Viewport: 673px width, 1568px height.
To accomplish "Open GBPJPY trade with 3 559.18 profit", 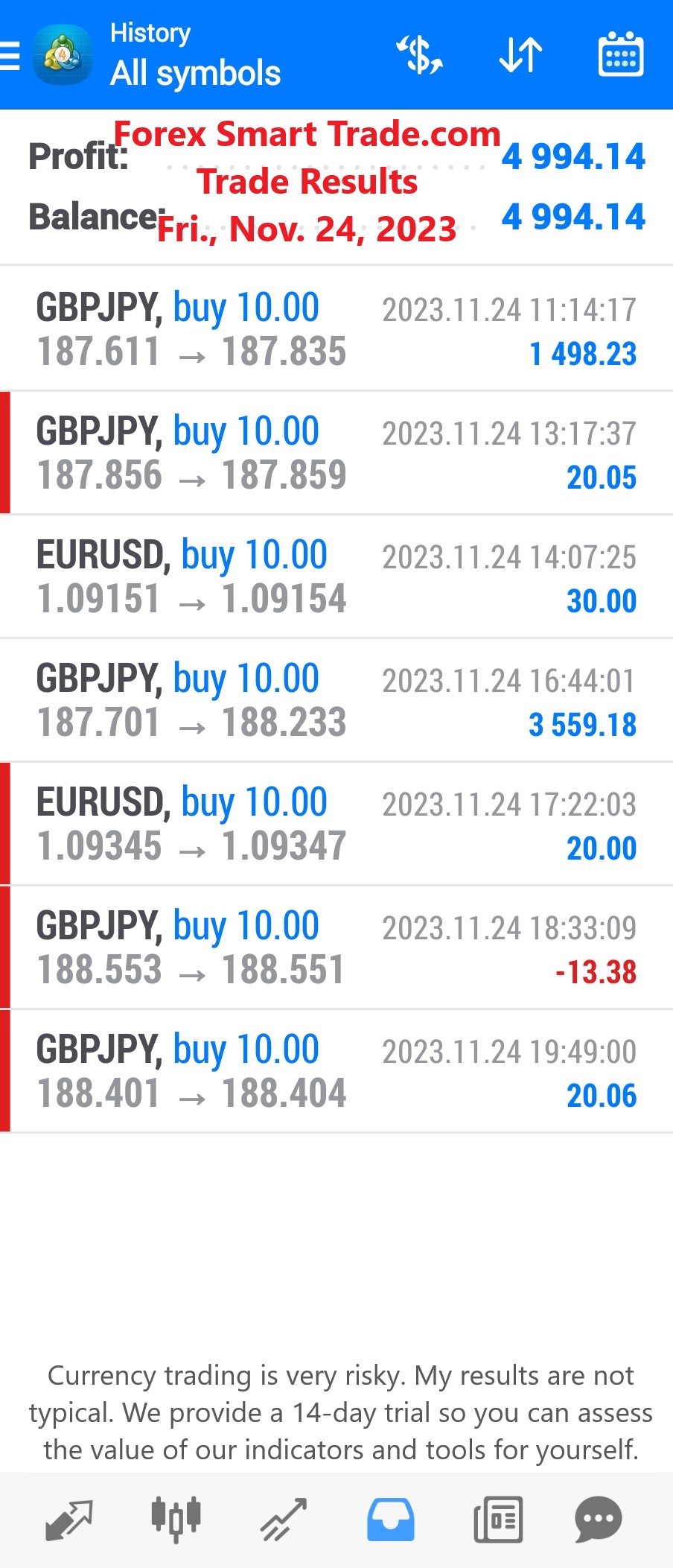I will pos(336,700).
